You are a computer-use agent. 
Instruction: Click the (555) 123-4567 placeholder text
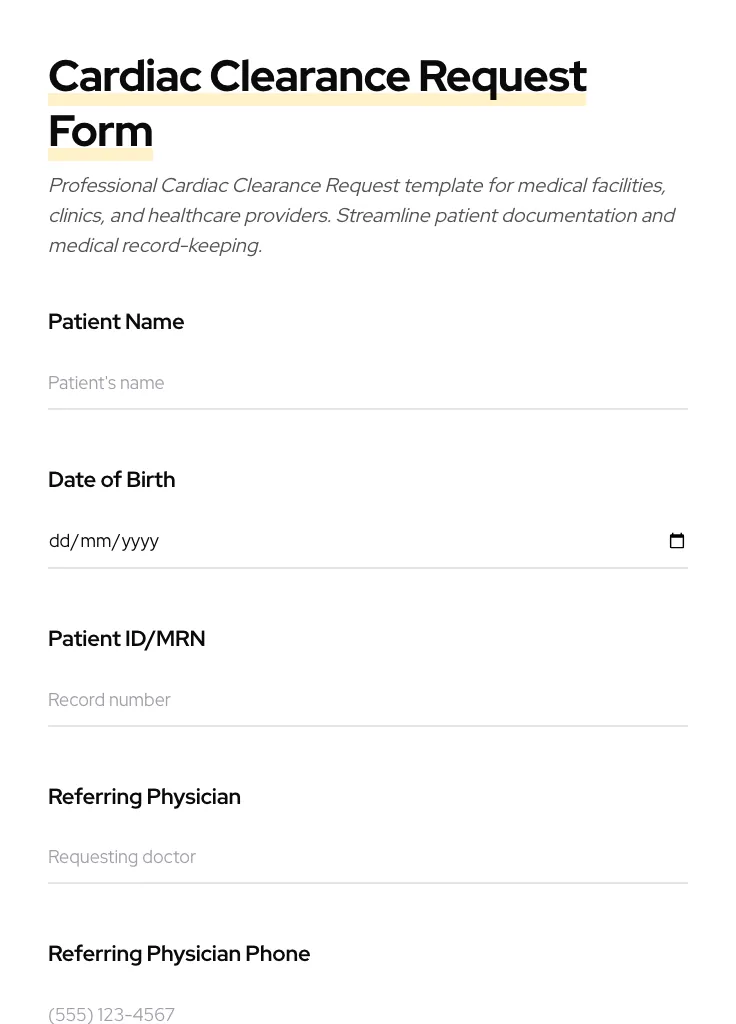[111, 1014]
